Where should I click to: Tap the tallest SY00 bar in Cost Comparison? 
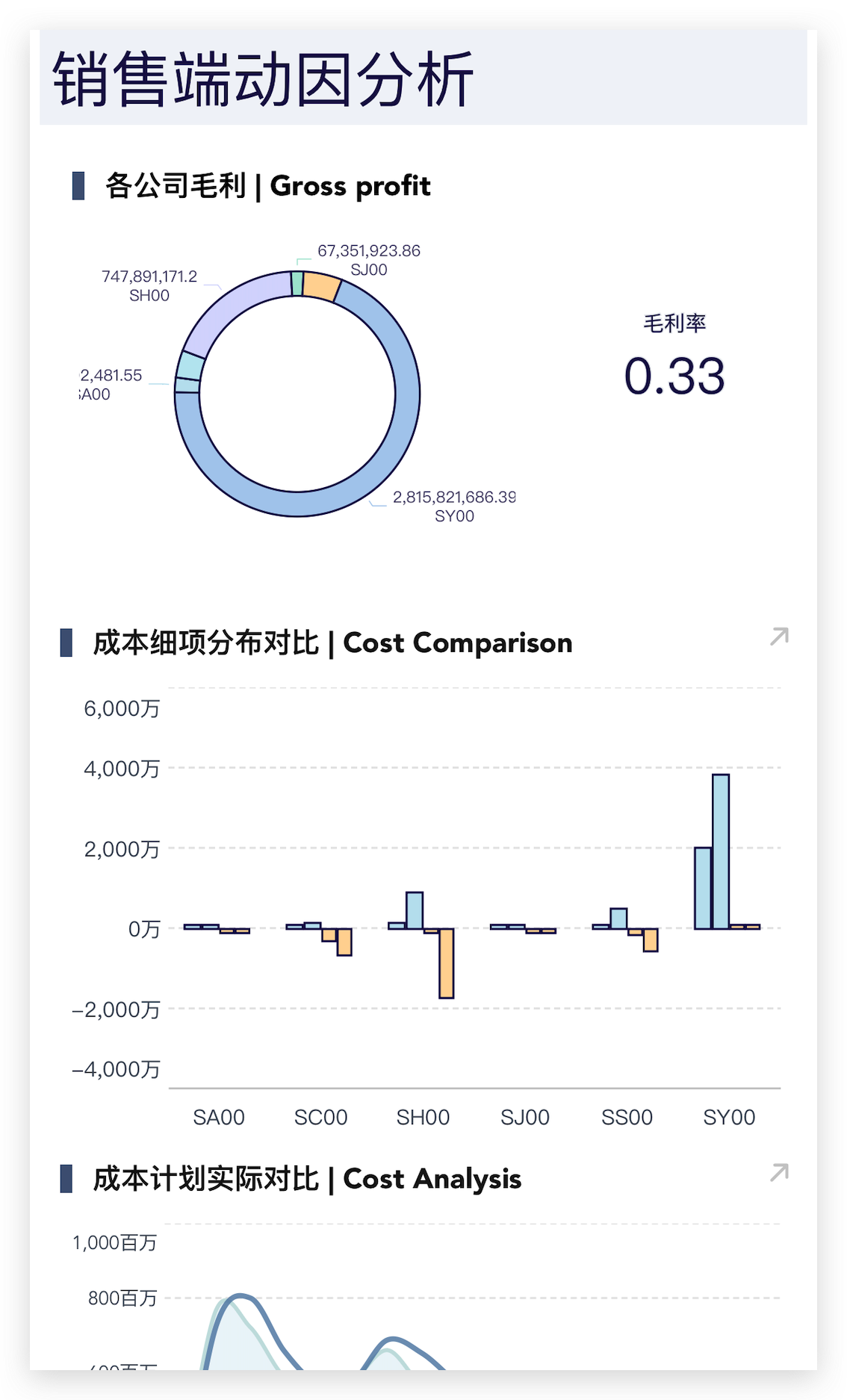point(721,852)
